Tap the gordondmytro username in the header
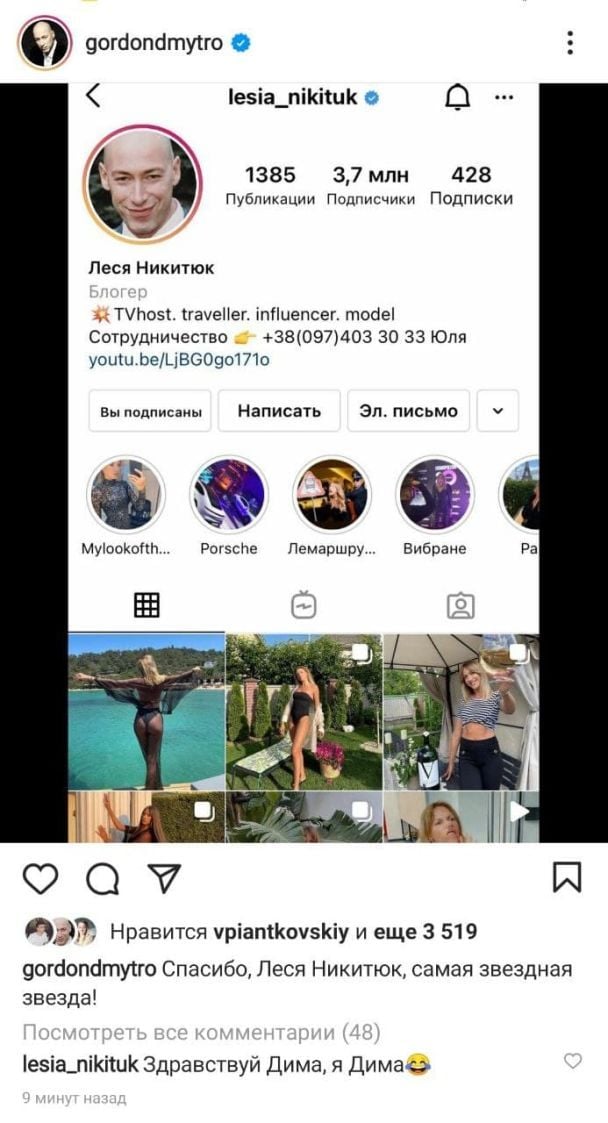 click(154, 43)
